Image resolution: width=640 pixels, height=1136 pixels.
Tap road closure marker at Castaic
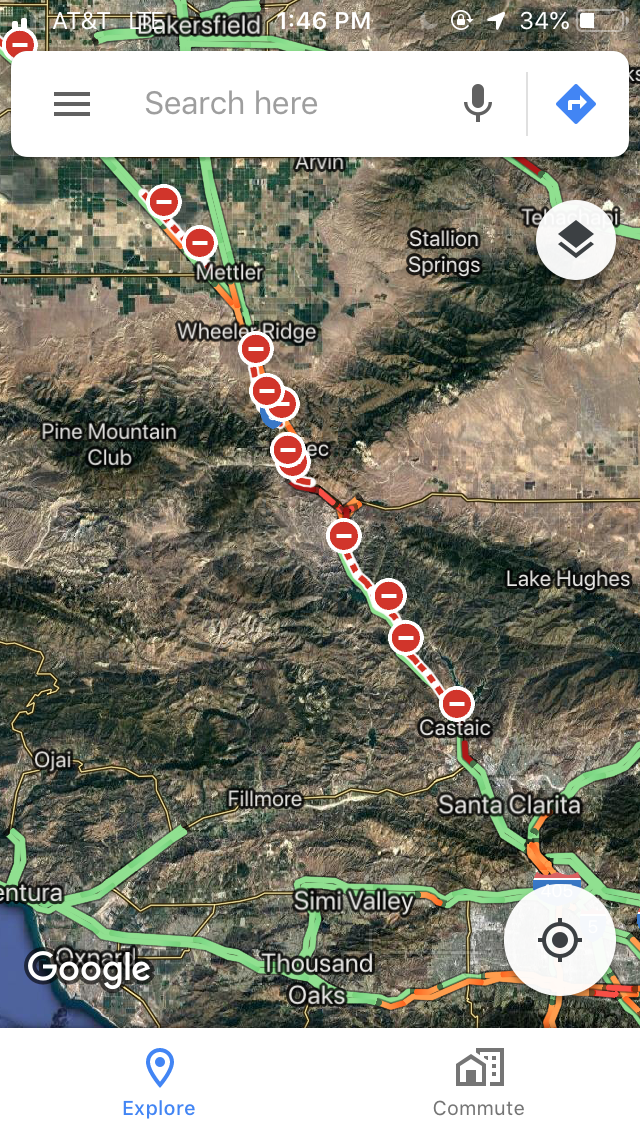(x=457, y=704)
